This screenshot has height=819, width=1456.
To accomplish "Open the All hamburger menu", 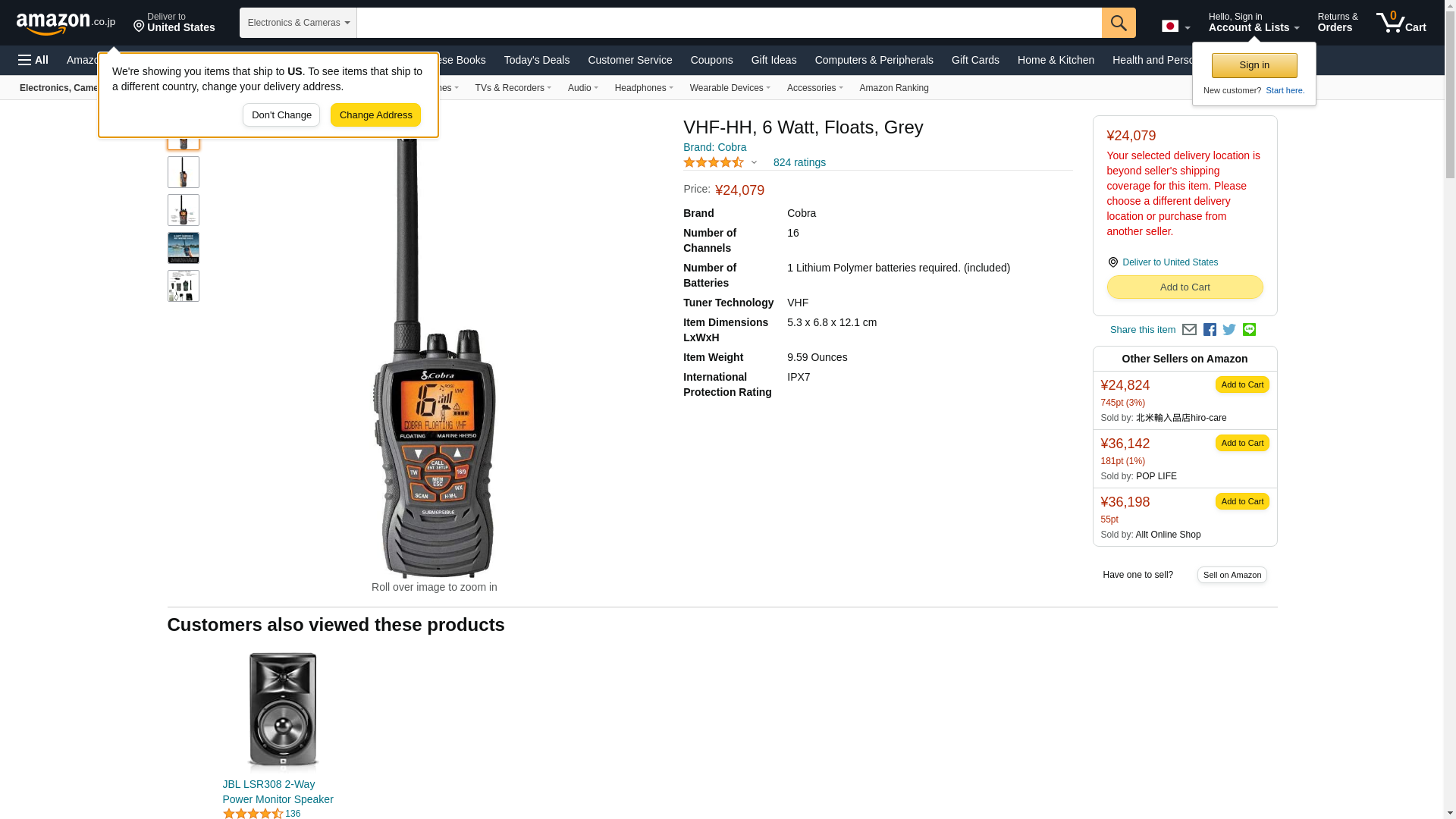I will (33, 60).
